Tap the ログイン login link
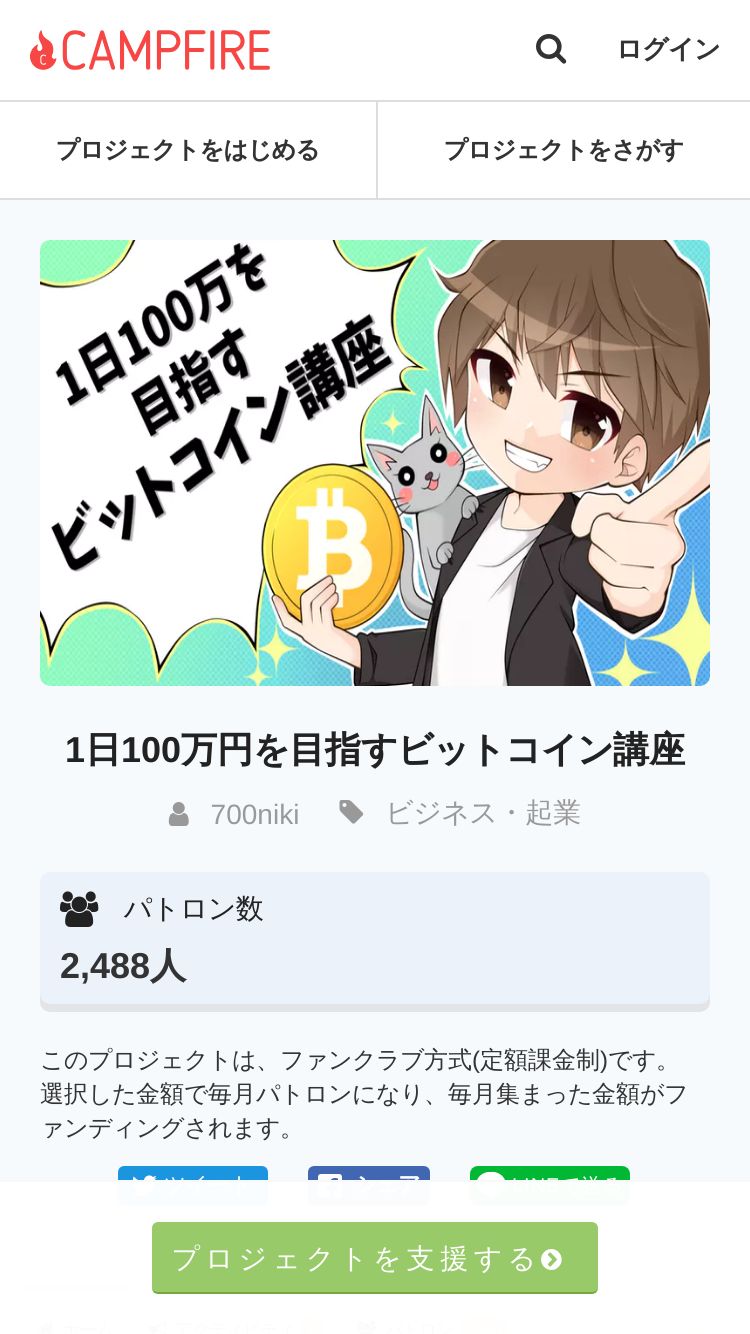Screen dimensions: 750x1334 [x=669, y=49]
